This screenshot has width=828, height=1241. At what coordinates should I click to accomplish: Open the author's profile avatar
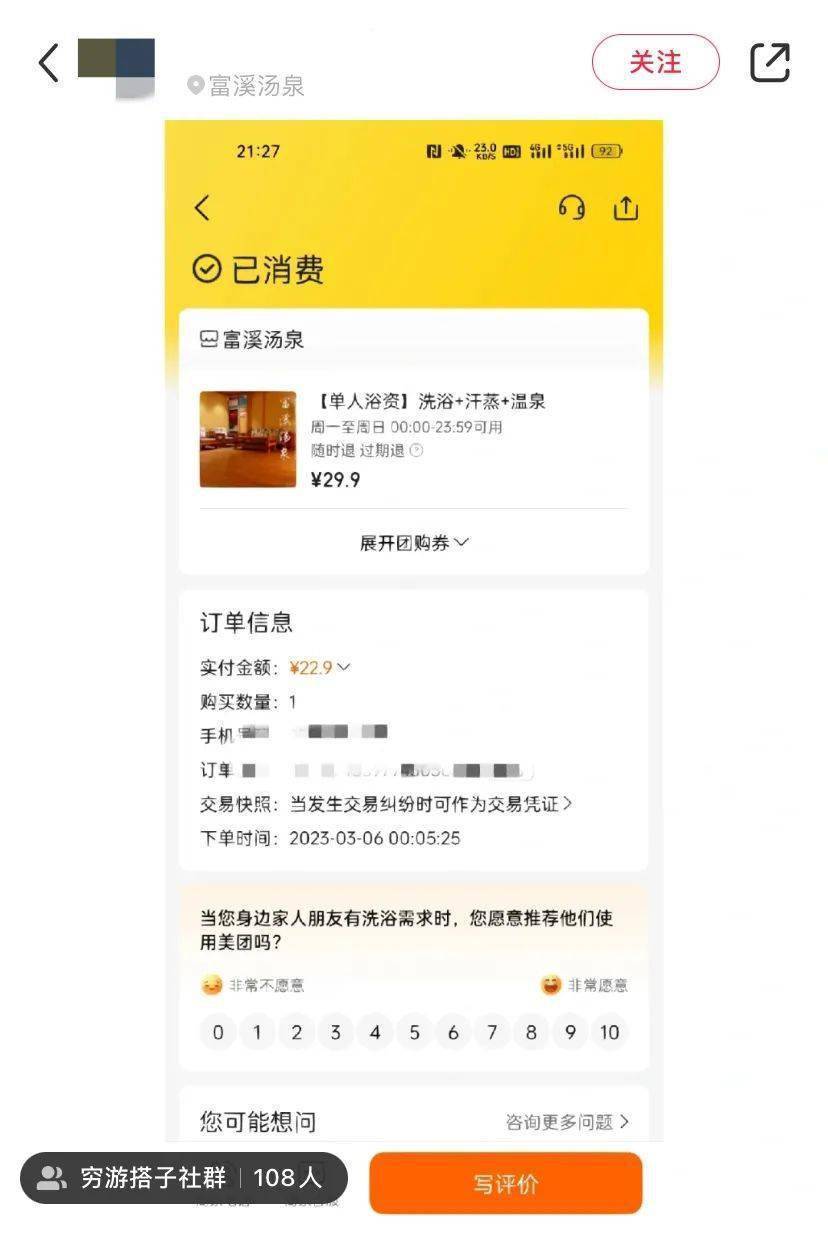click(x=116, y=66)
